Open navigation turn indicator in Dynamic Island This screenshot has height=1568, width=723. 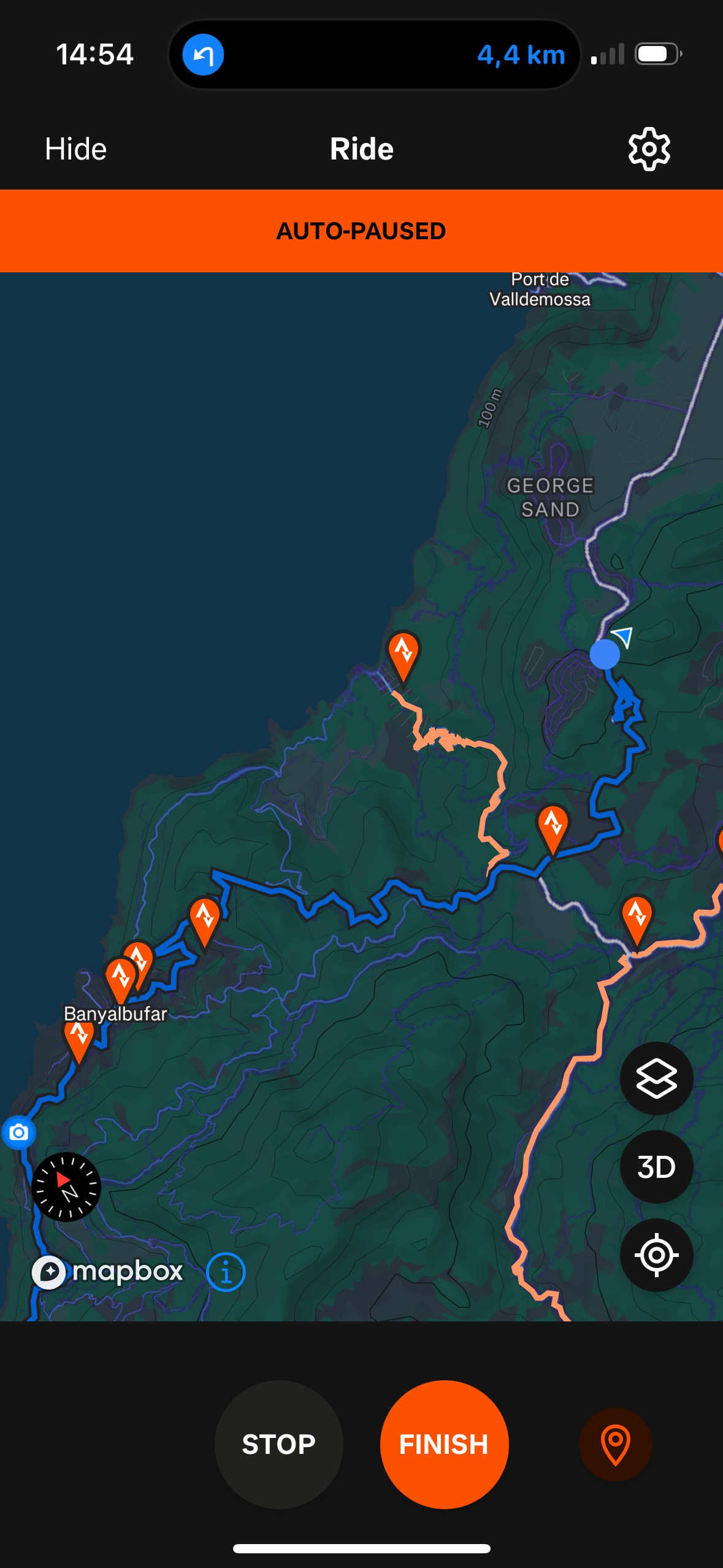coord(203,55)
